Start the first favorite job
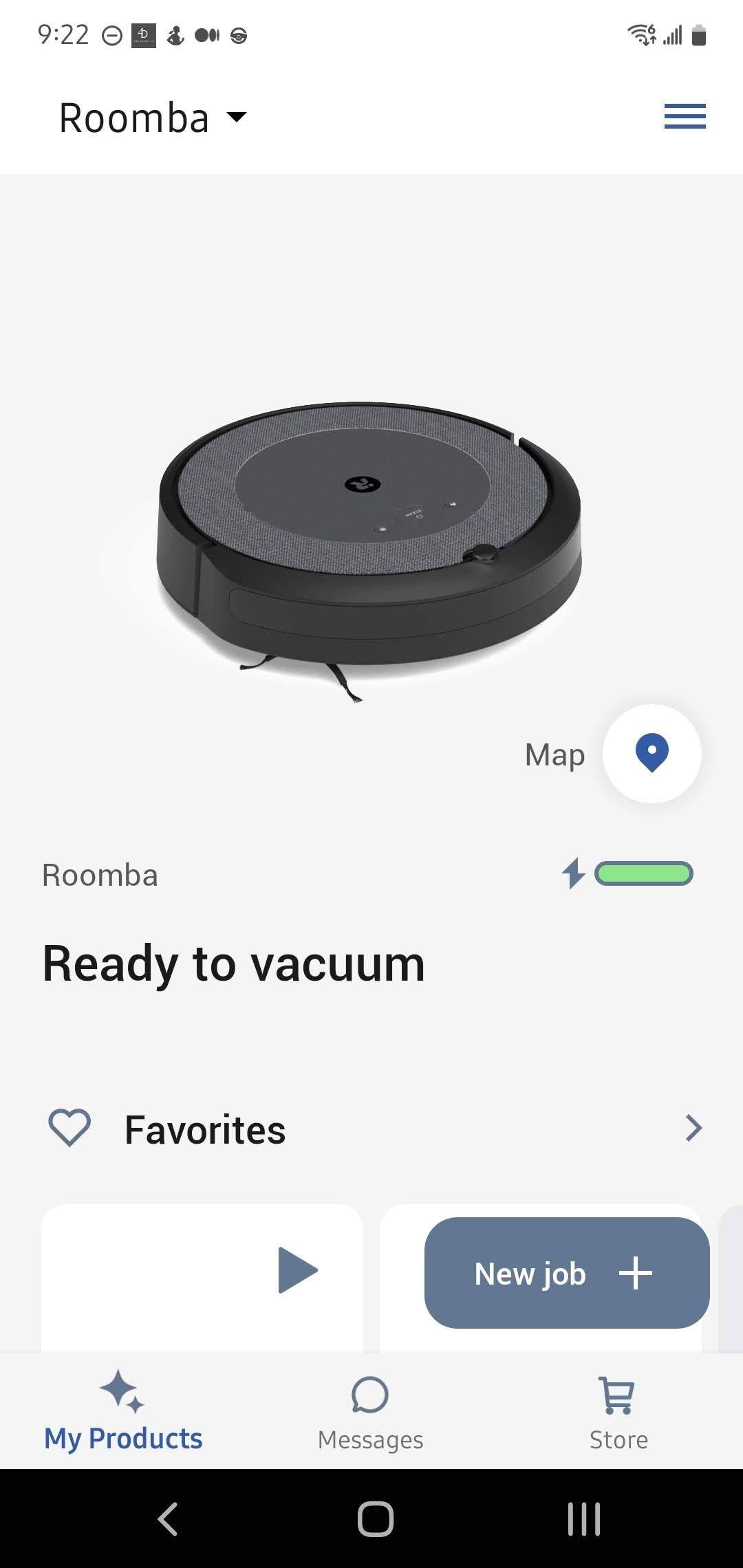743x1568 pixels. pyautogui.click(x=297, y=1270)
